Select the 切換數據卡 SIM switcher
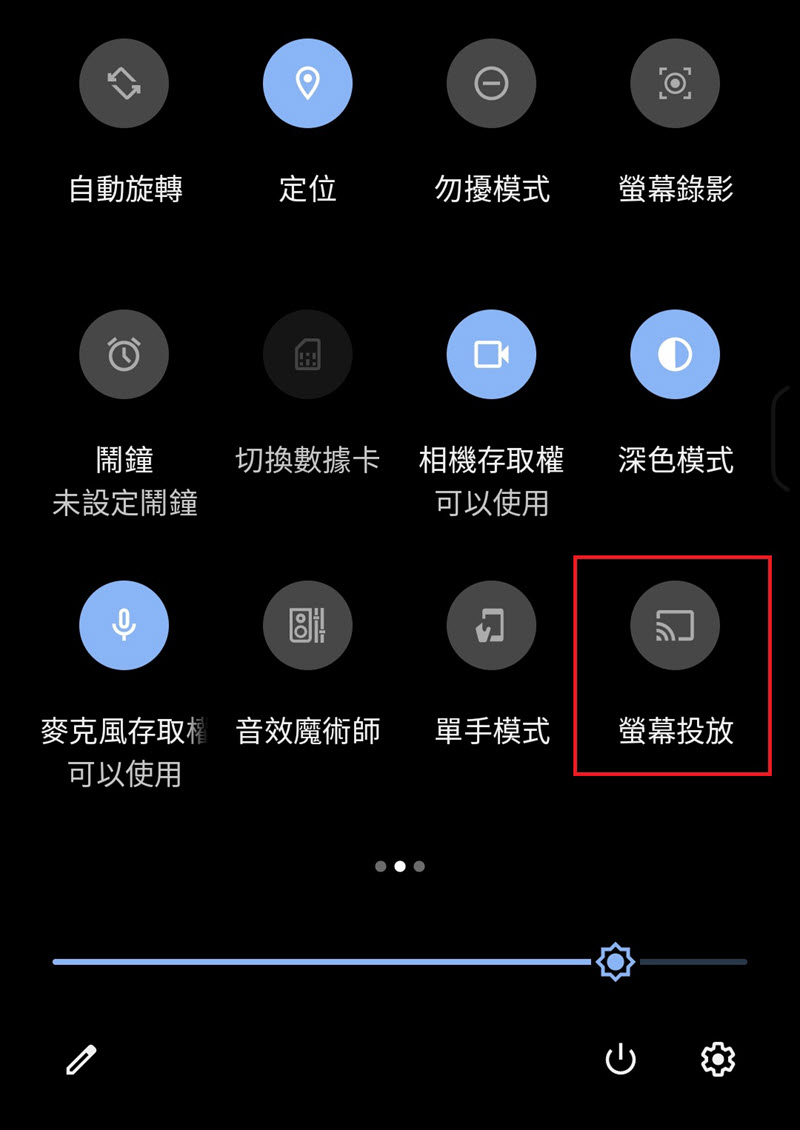 click(x=308, y=354)
